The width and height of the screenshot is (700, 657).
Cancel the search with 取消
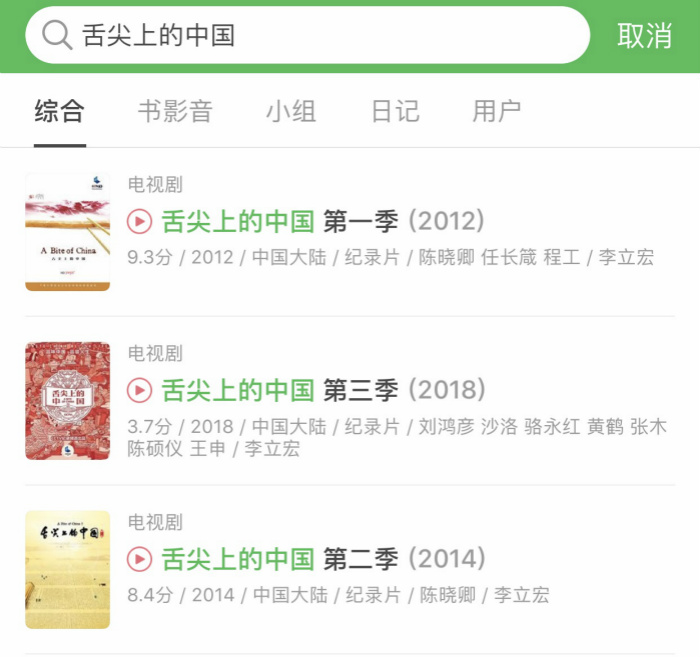pyautogui.click(x=644, y=36)
